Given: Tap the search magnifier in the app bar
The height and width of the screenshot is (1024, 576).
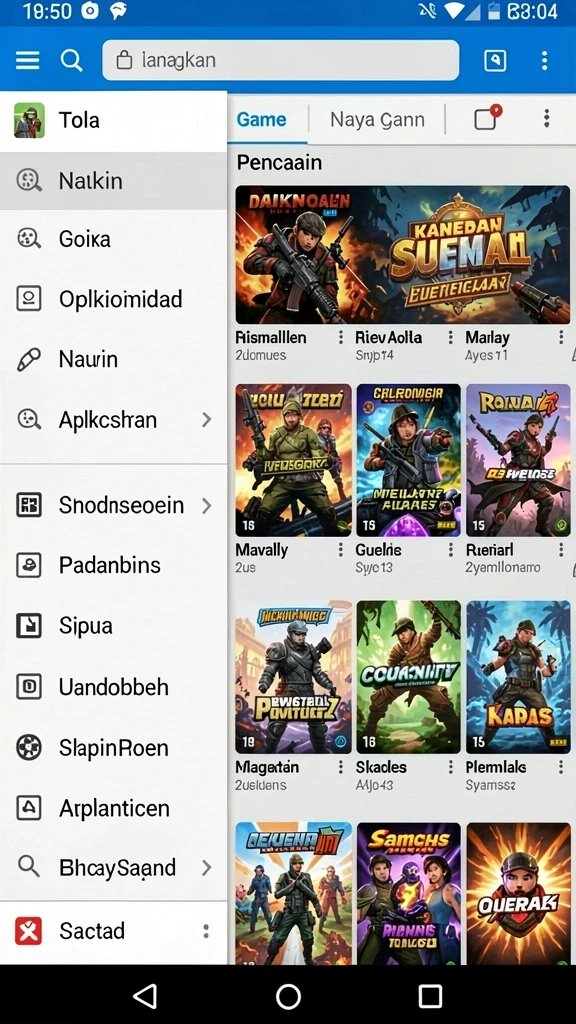Looking at the screenshot, I should [71, 60].
